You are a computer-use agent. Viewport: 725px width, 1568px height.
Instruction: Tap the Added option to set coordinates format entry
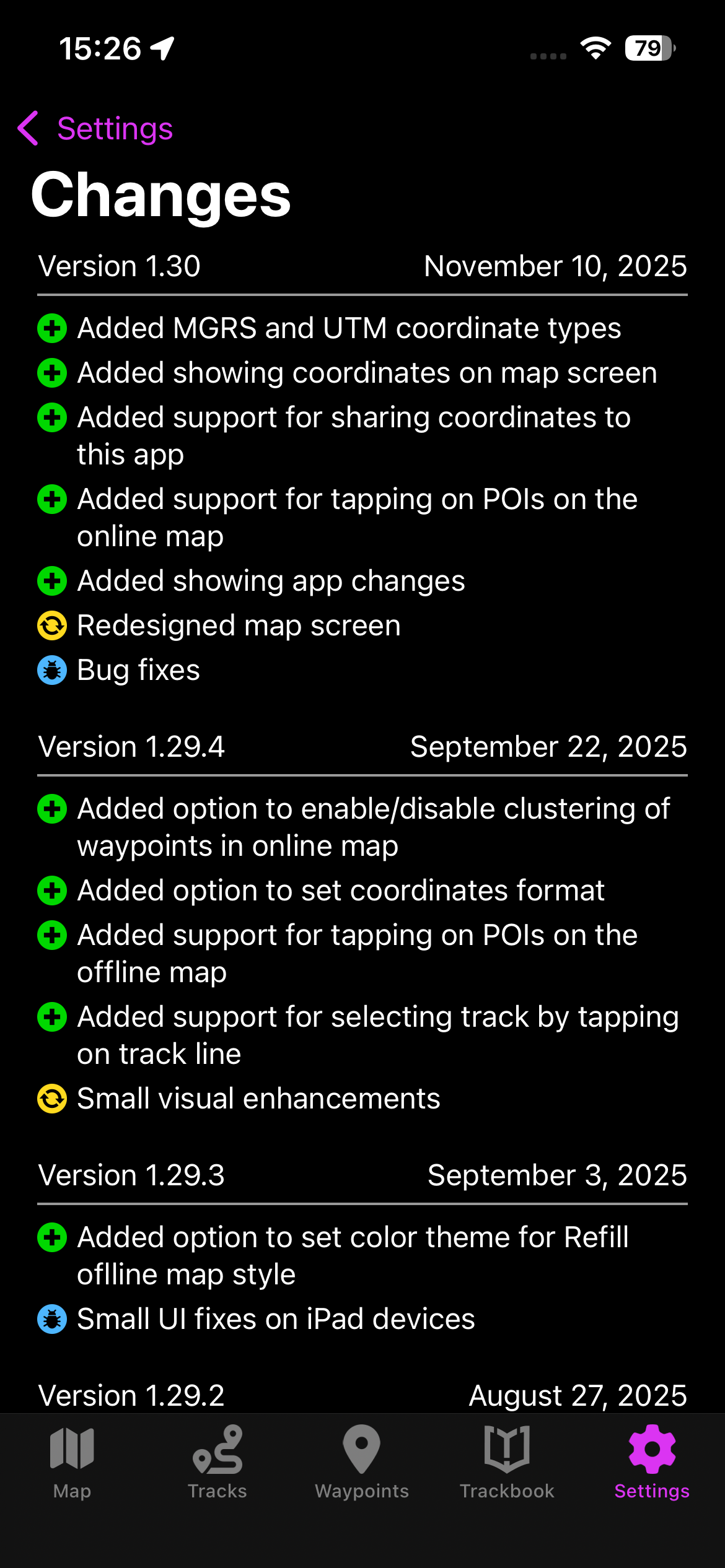[341, 891]
